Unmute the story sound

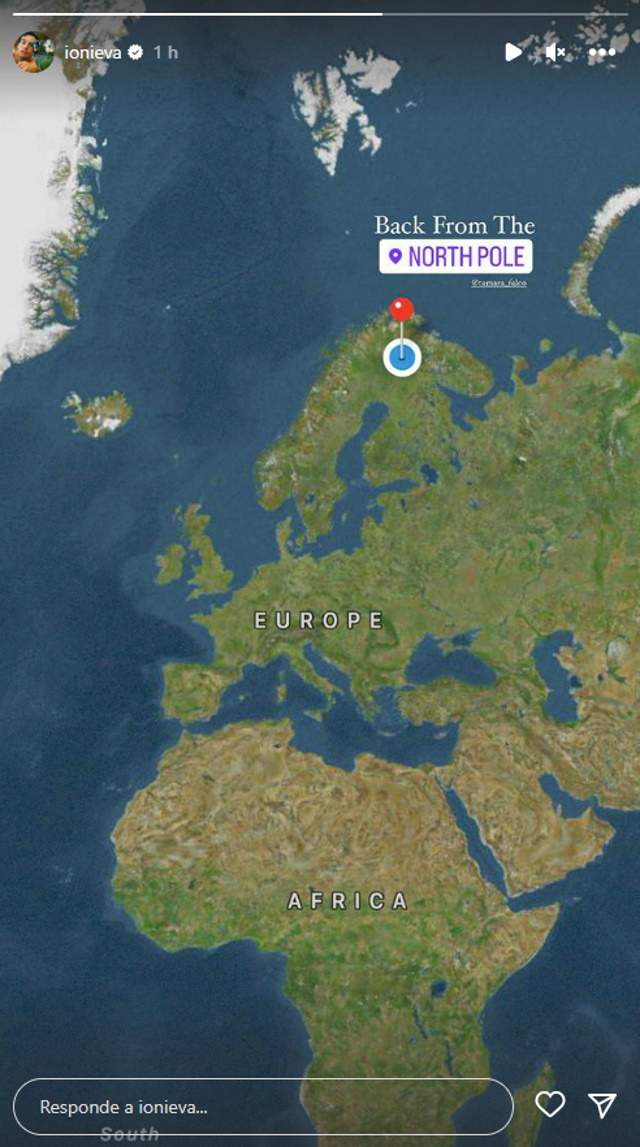[x=556, y=51]
